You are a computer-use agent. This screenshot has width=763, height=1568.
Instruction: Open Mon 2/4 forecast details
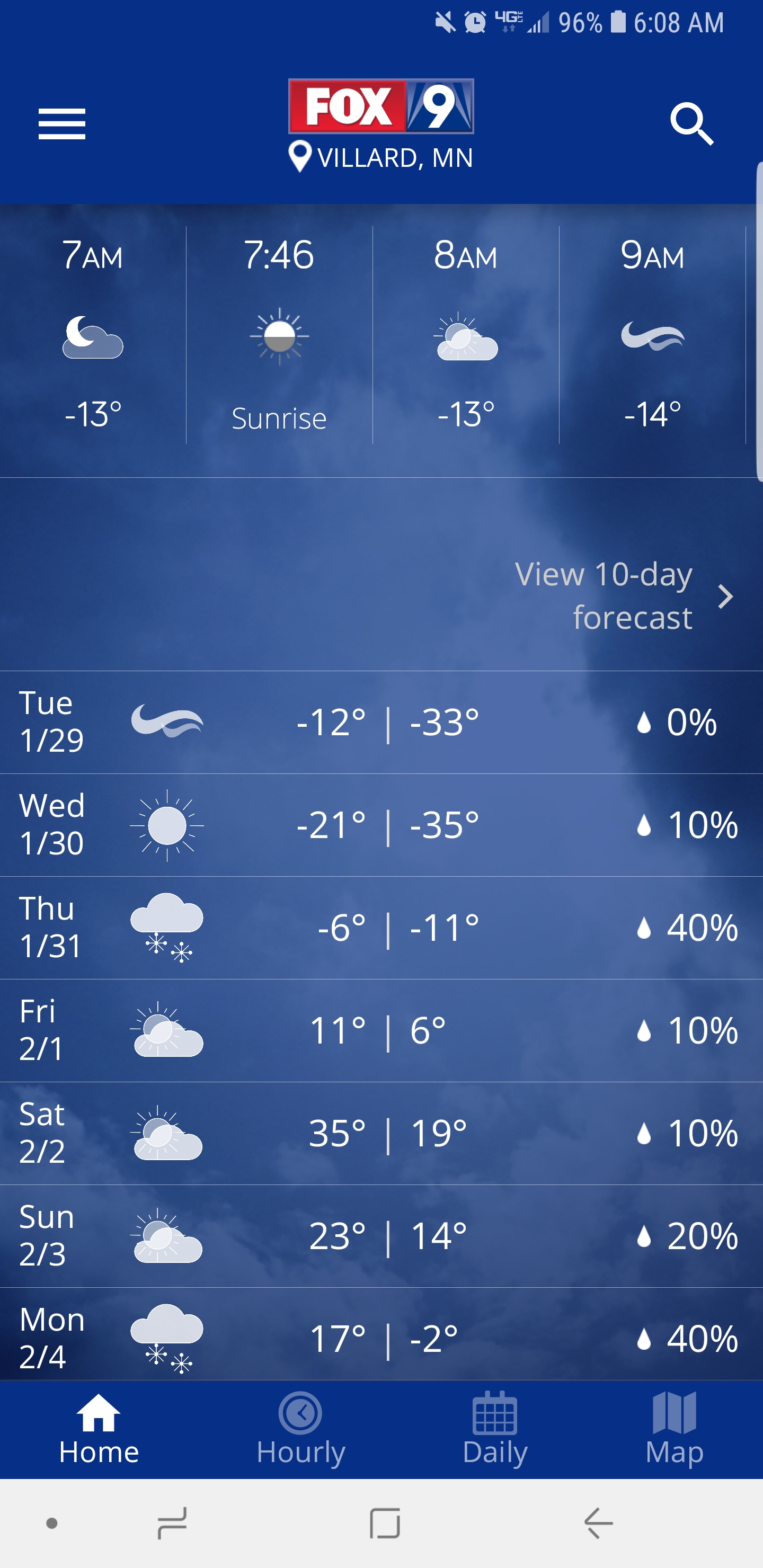[x=381, y=1335]
